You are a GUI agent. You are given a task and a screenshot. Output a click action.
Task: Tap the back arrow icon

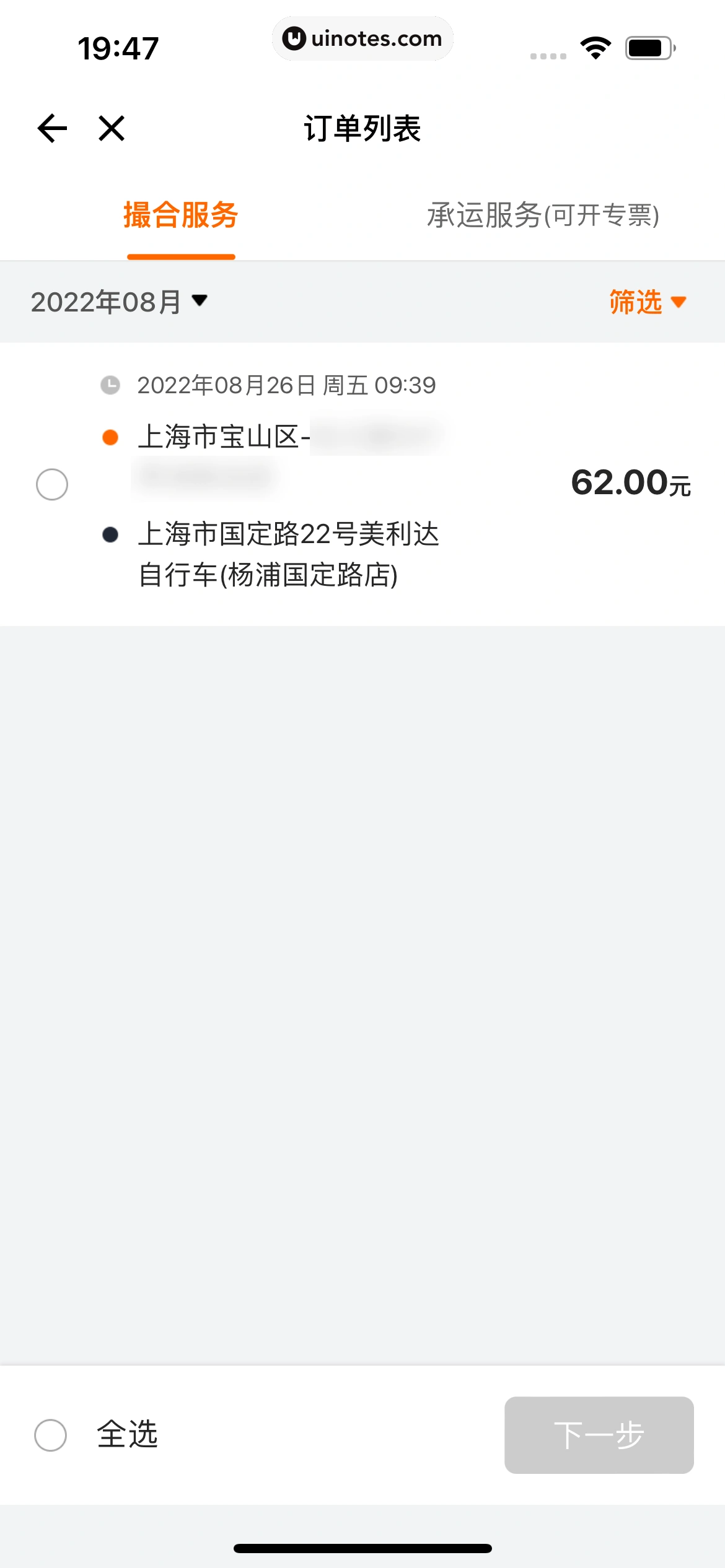pos(52,129)
